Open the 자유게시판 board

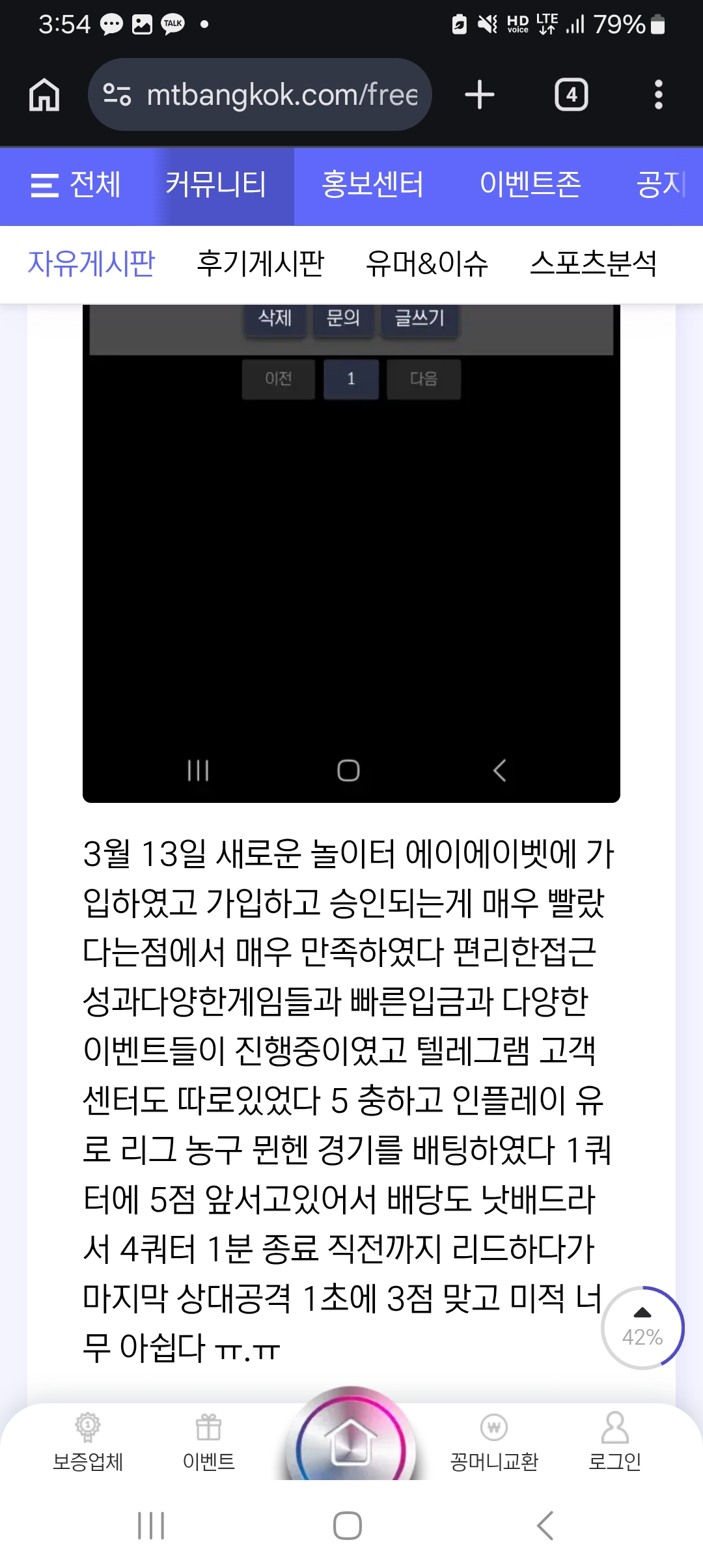(x=91, y=264)
